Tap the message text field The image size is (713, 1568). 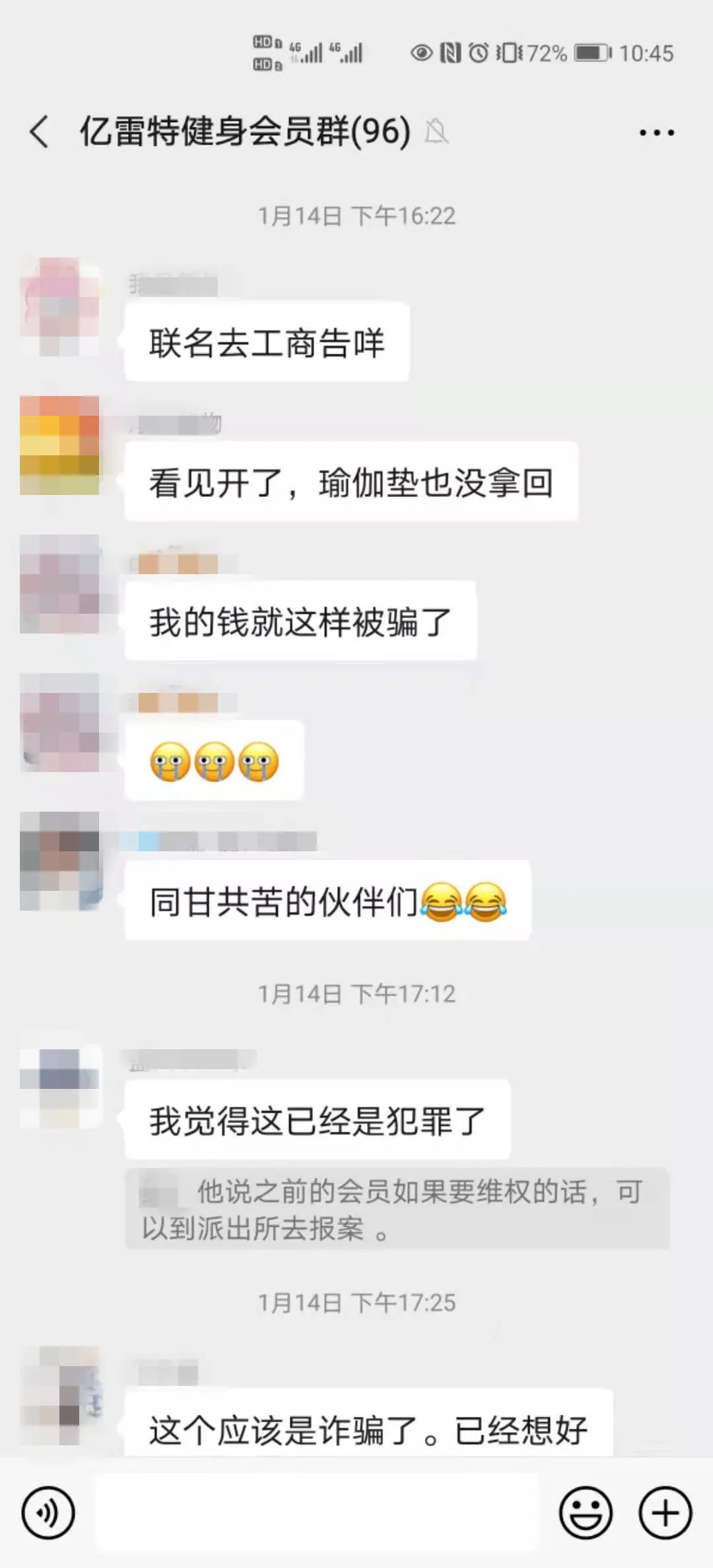tap(317, 1512)
